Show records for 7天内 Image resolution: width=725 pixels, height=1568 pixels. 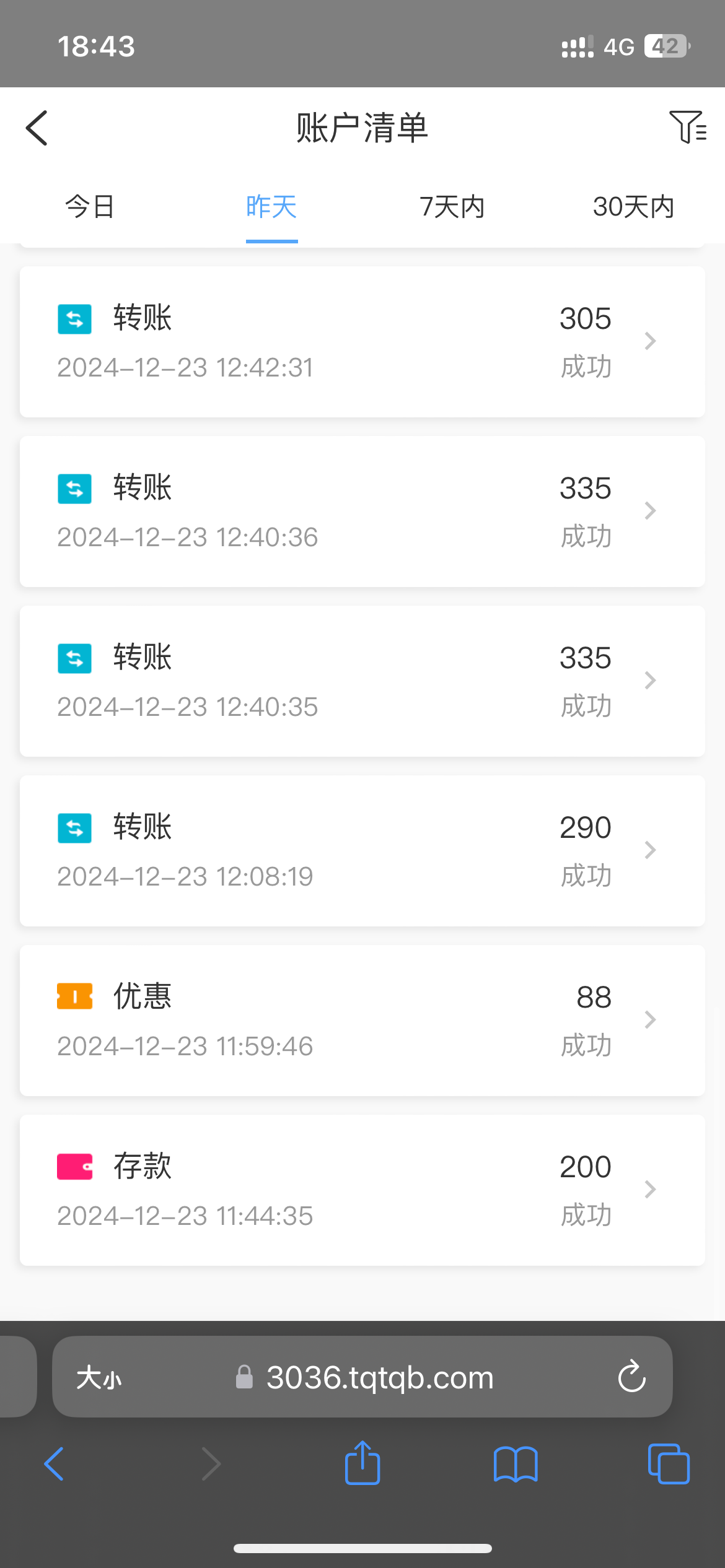tap(452, 207)
